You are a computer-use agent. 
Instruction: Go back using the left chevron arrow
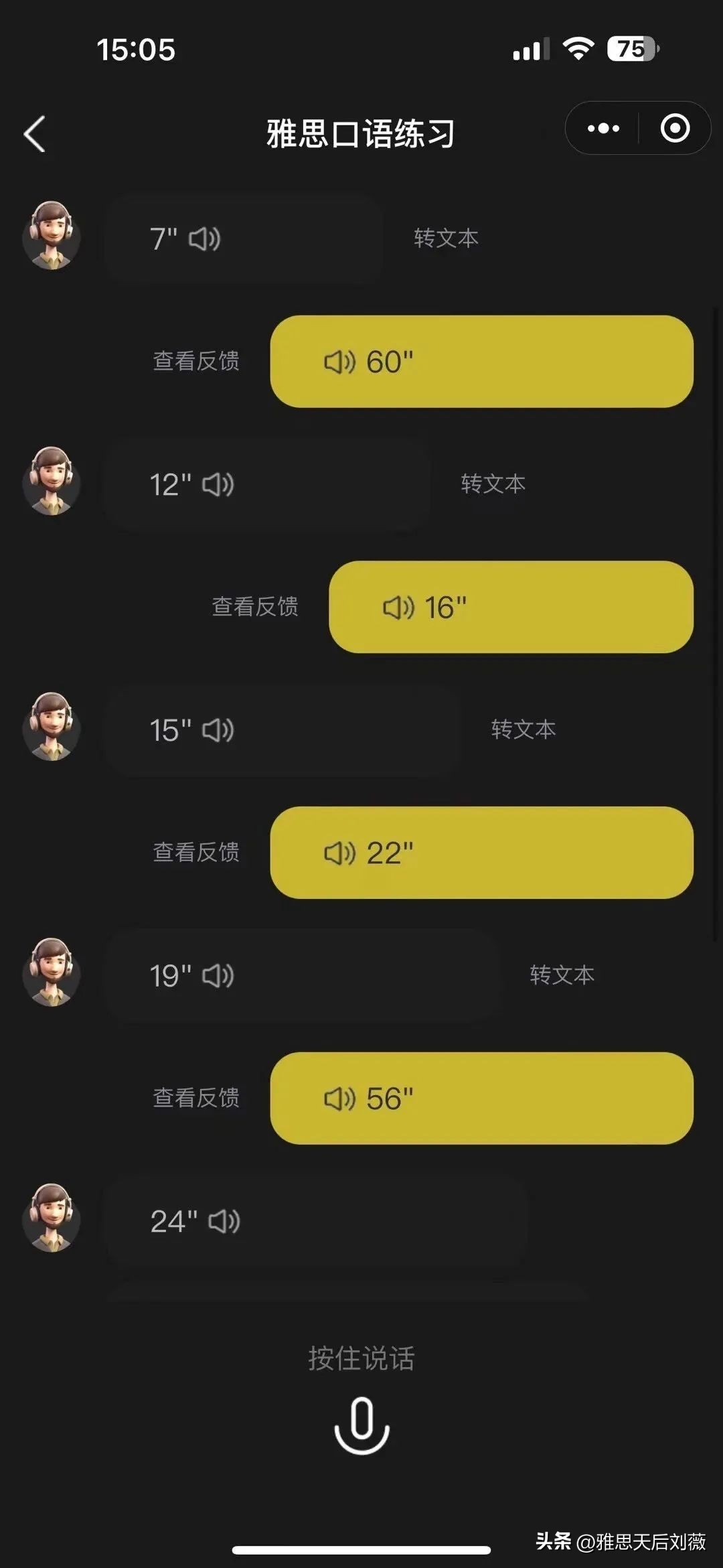point(35,133)
